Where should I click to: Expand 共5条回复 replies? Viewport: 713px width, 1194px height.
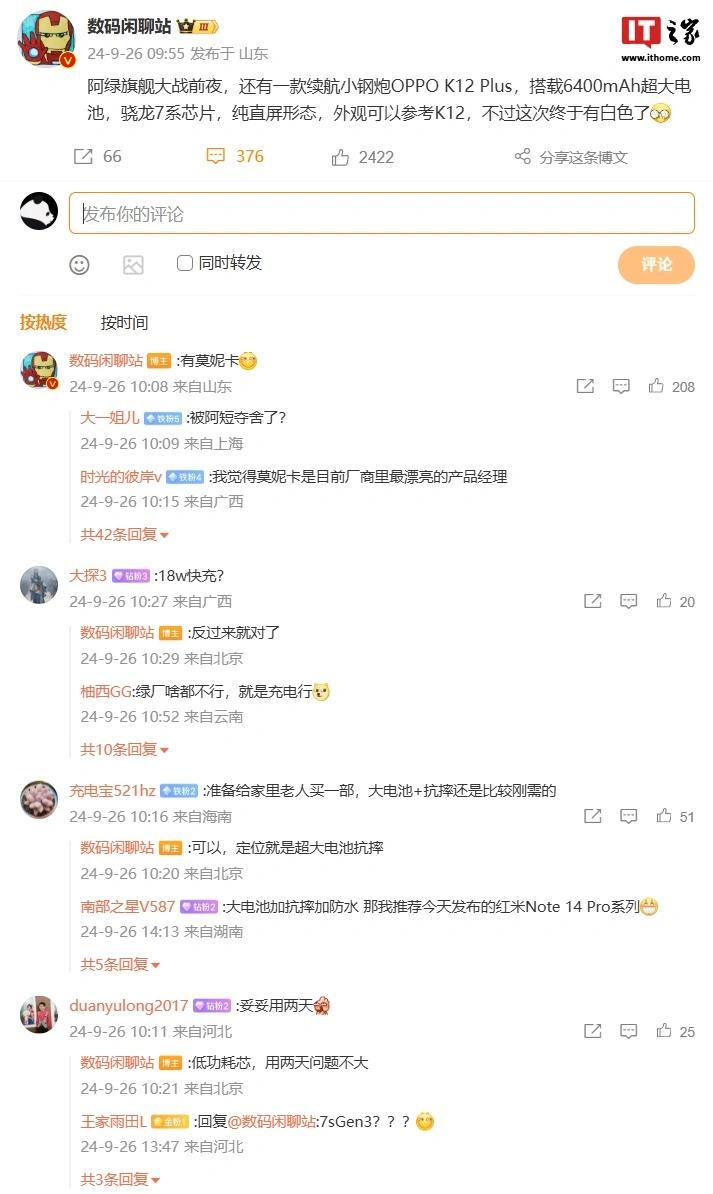click(121, 965)
